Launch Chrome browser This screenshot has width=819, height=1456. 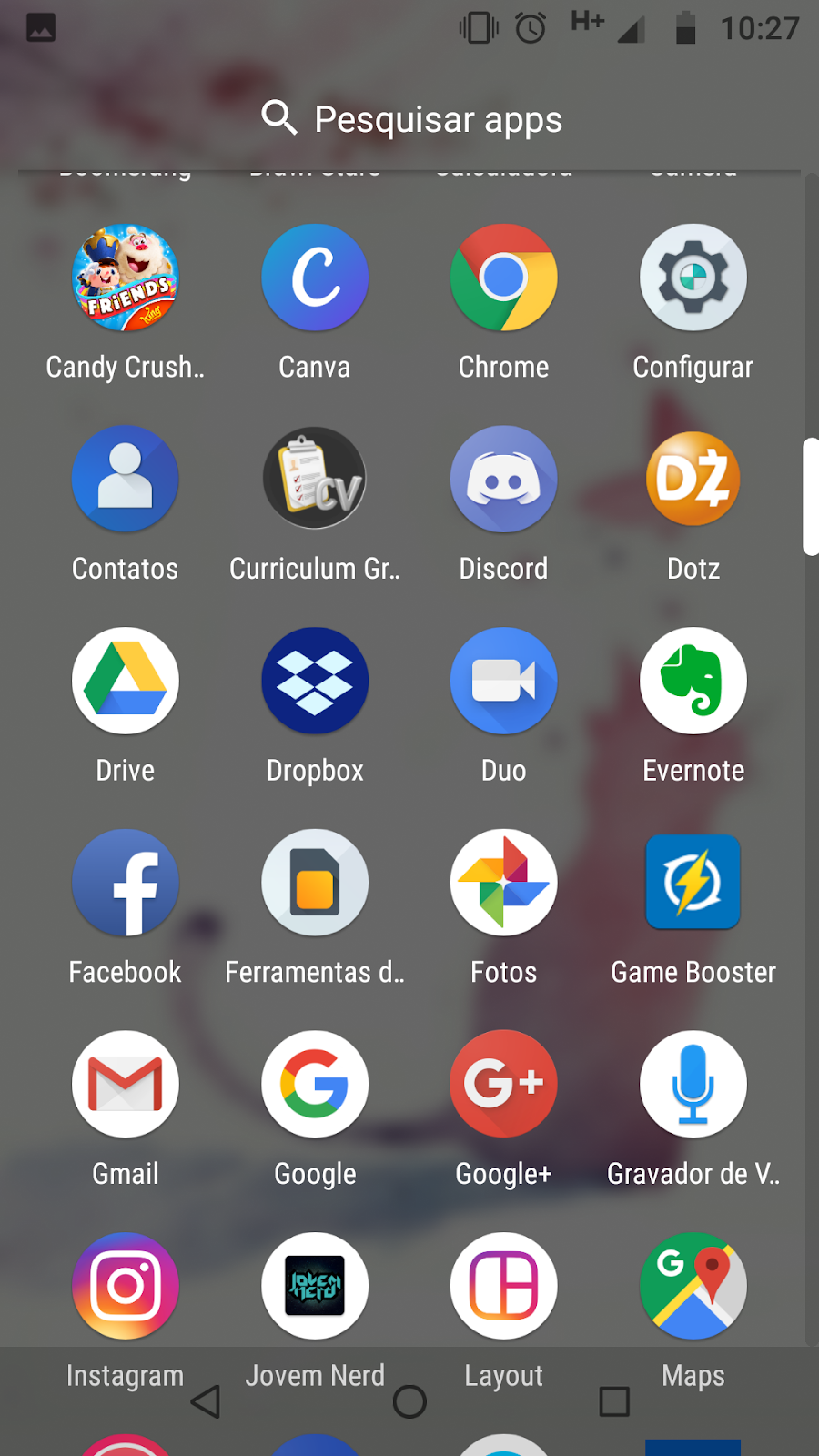point(504,278)
